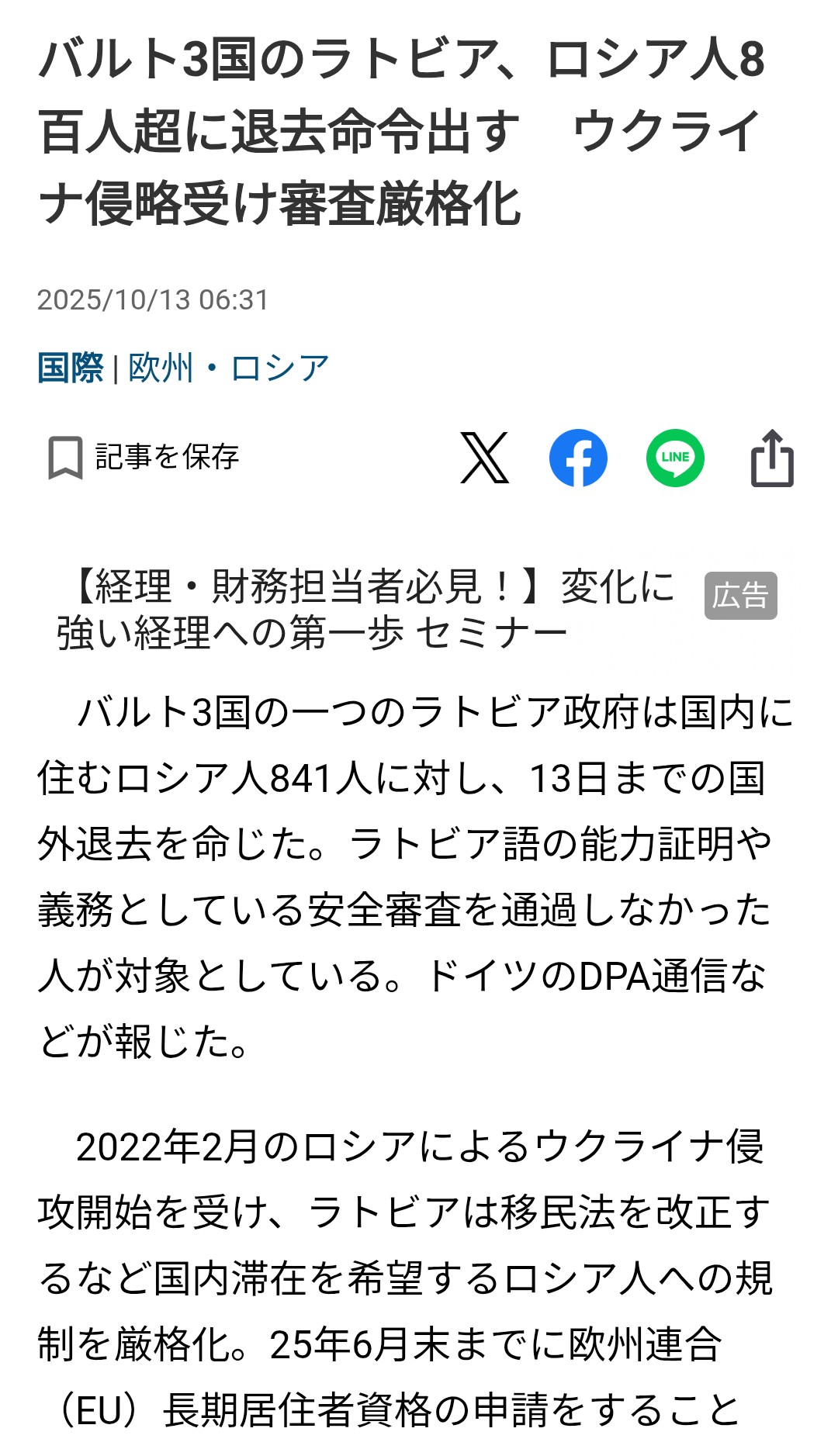Share the article via LINE
This screenshot has height=1456, width=838.
tap(675, 458)
